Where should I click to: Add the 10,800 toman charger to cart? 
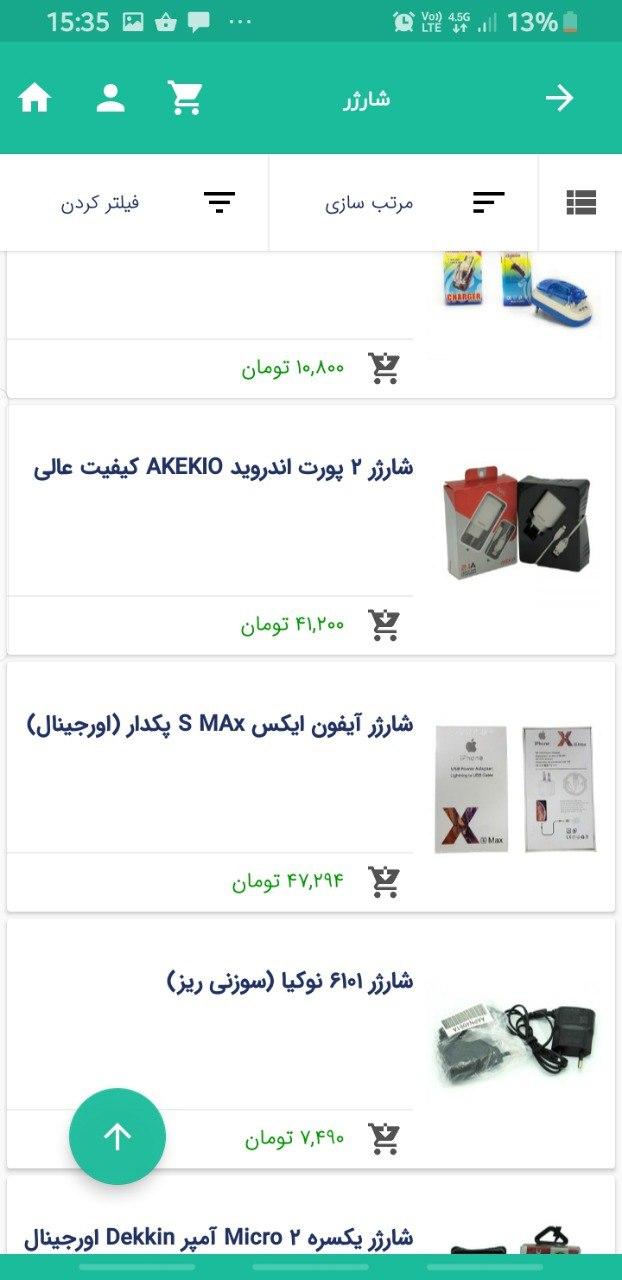coord(384,368)
